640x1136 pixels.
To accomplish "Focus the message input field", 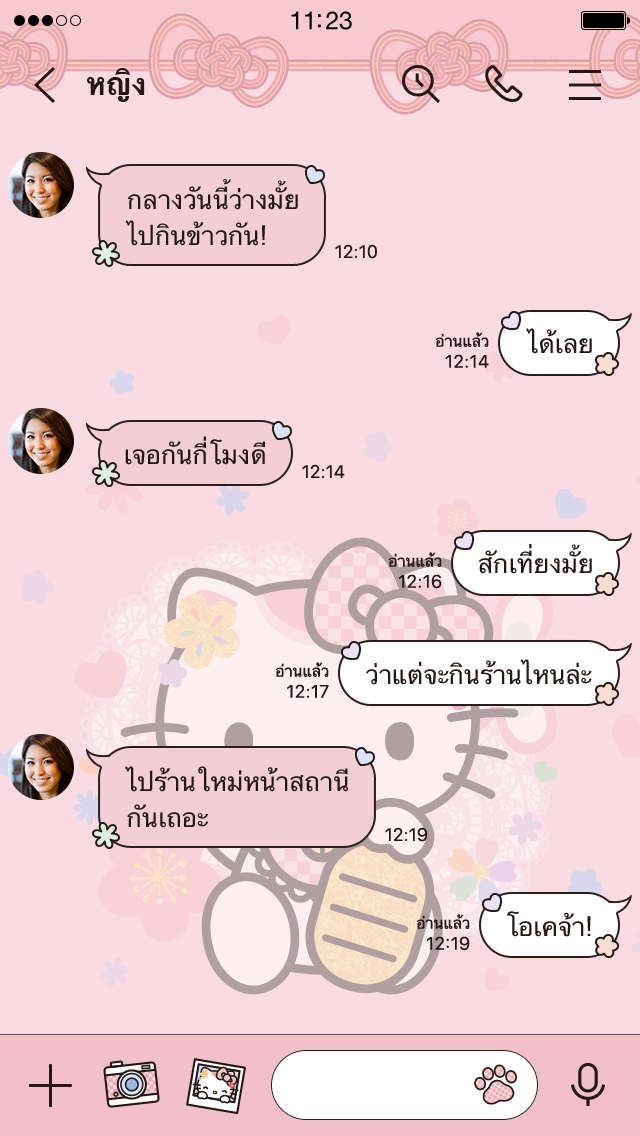I will [370, 1085].
